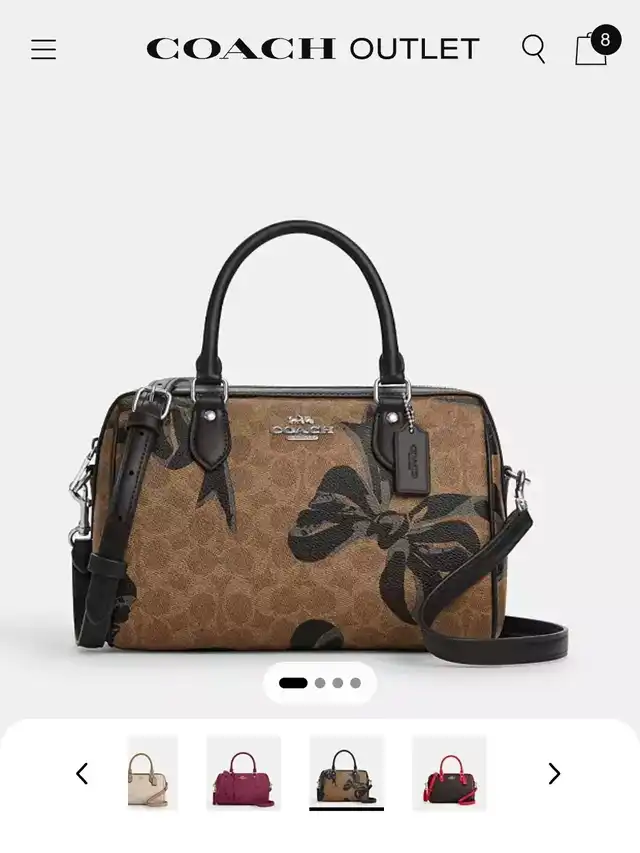Go to Coach Outlet home via logo
Screen dimensions: 640x853
[313, 48]
